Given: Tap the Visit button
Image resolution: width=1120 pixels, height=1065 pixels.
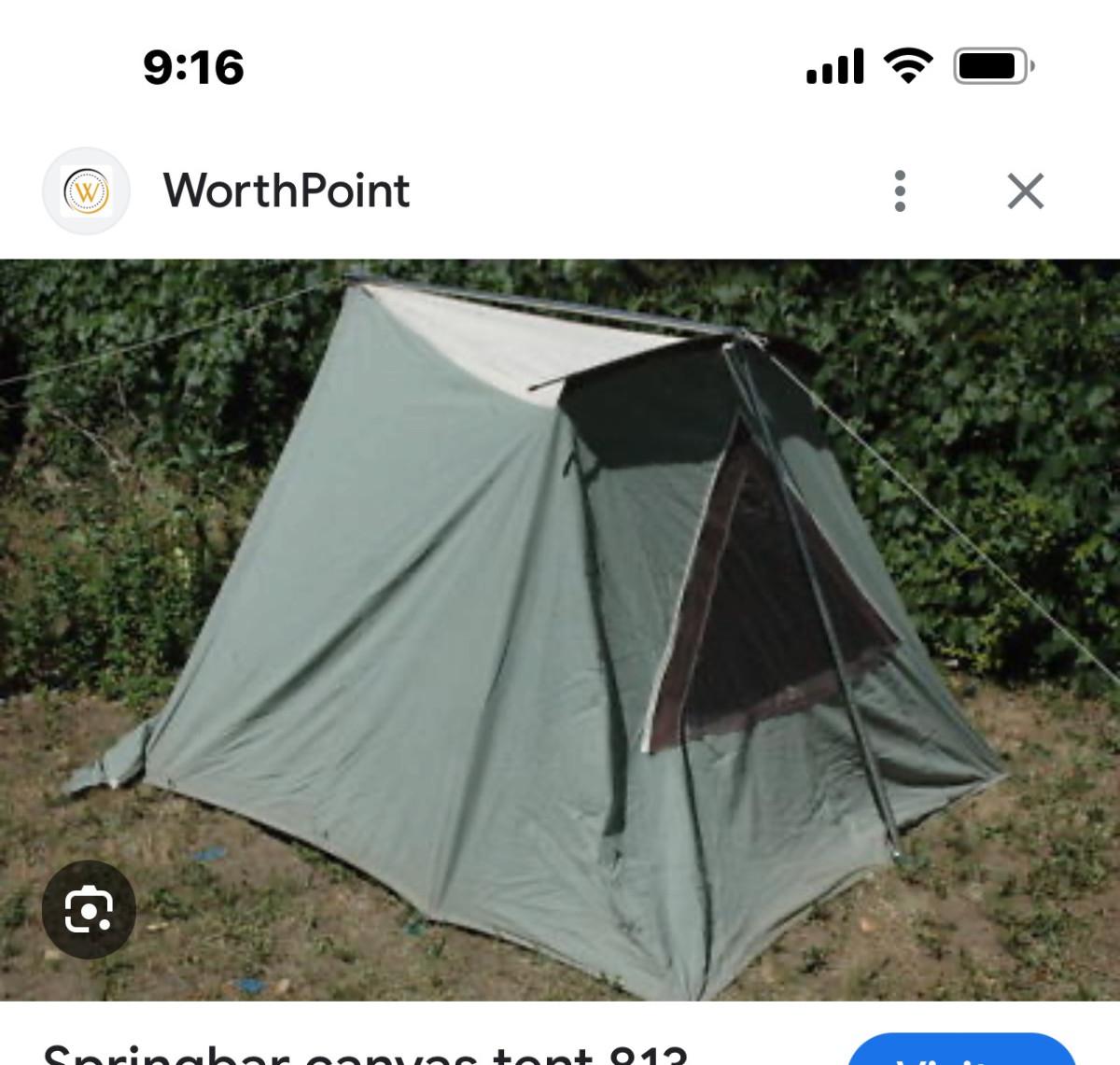Looking at the screenshot, I should coord(961,1052).
